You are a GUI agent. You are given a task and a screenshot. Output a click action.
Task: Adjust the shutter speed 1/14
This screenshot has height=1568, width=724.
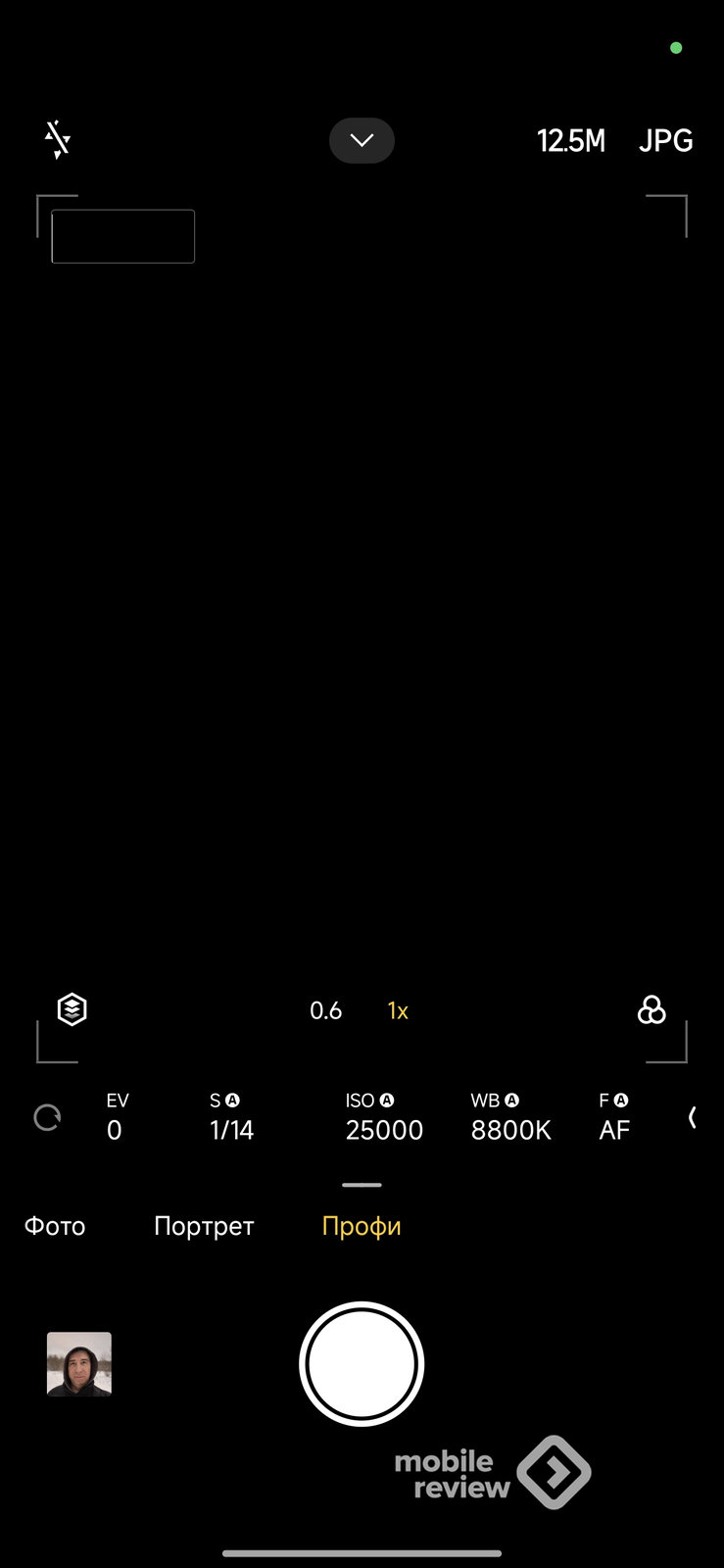coord(231,1117)
